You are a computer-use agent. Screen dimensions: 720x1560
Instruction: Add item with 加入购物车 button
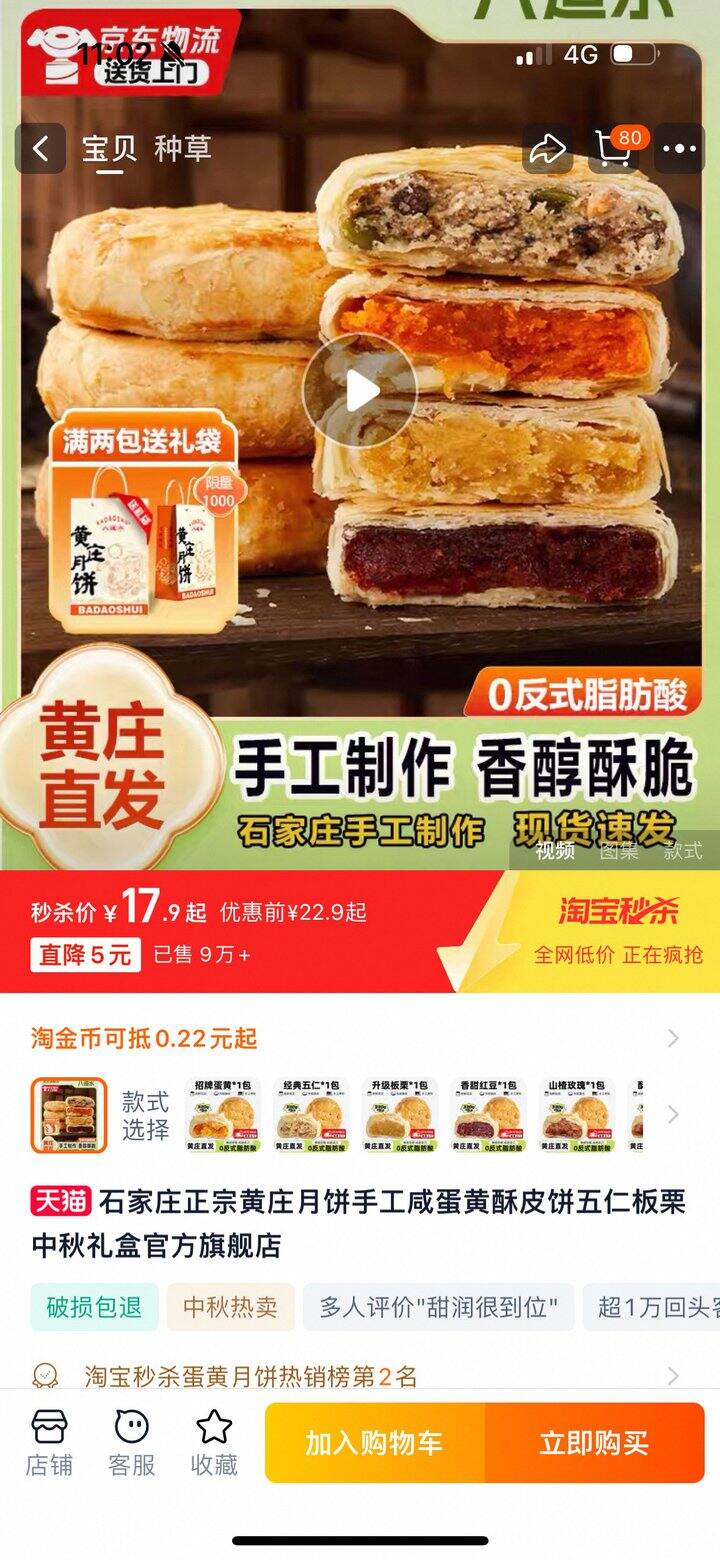[374, 1443]
